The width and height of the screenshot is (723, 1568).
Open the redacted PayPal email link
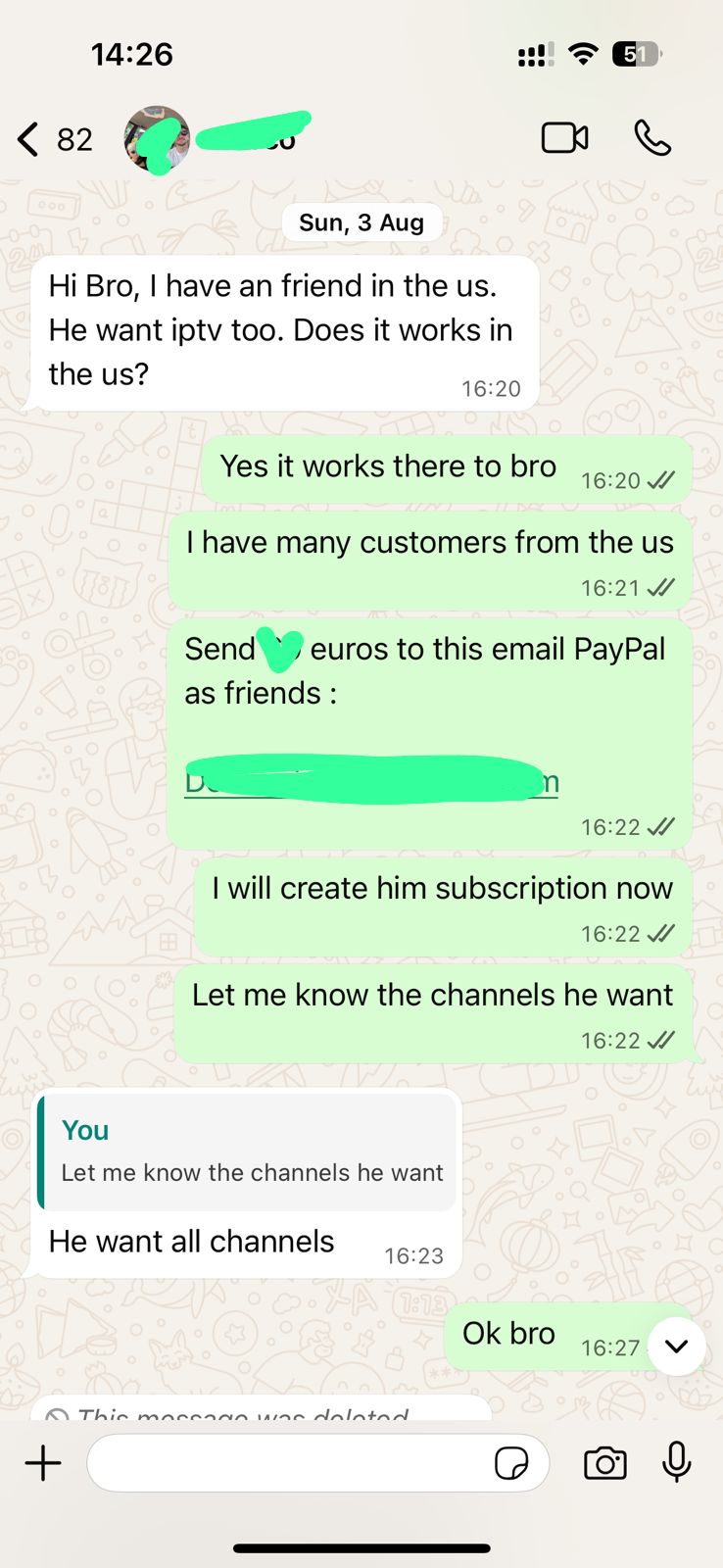[x=370, y=781]
